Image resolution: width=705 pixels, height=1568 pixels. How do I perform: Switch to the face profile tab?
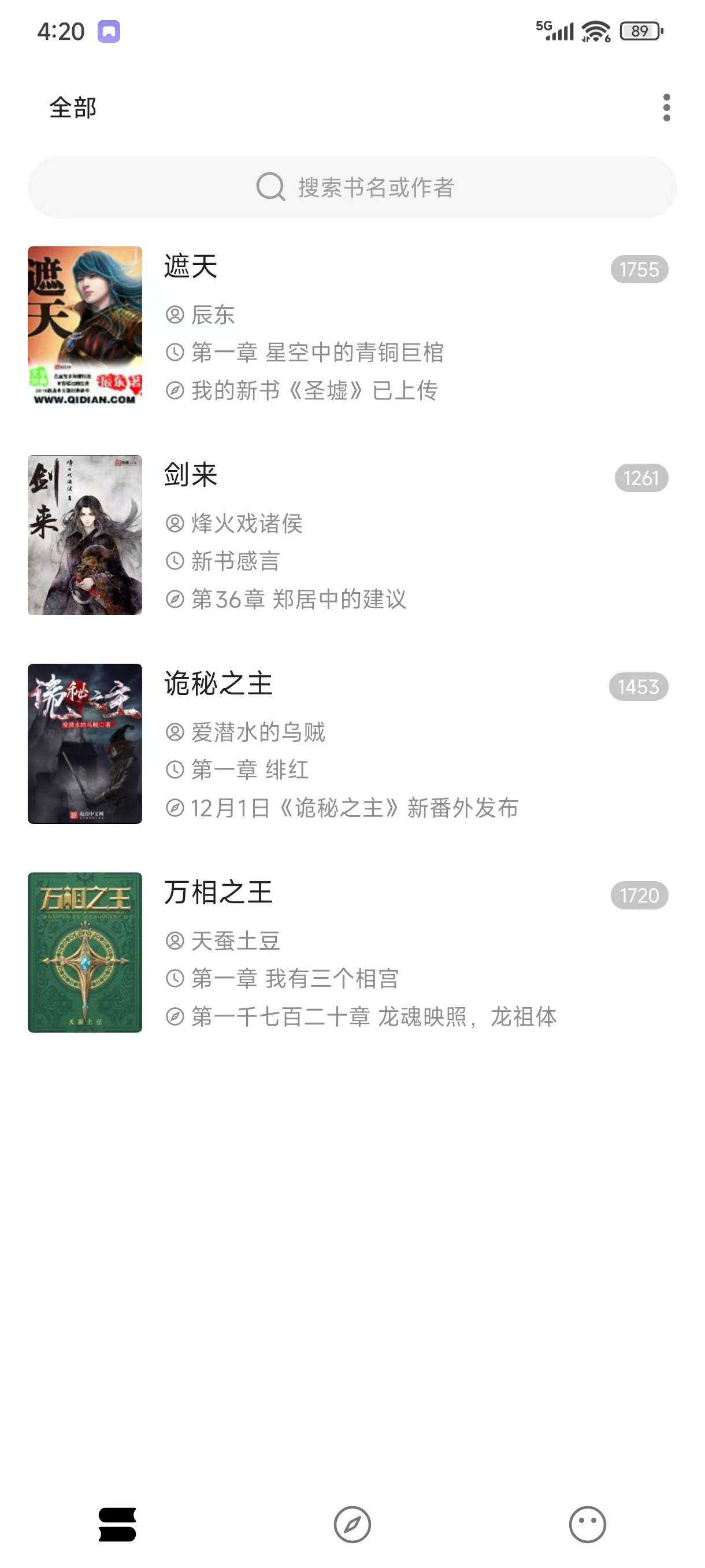tap(587, 1524)
